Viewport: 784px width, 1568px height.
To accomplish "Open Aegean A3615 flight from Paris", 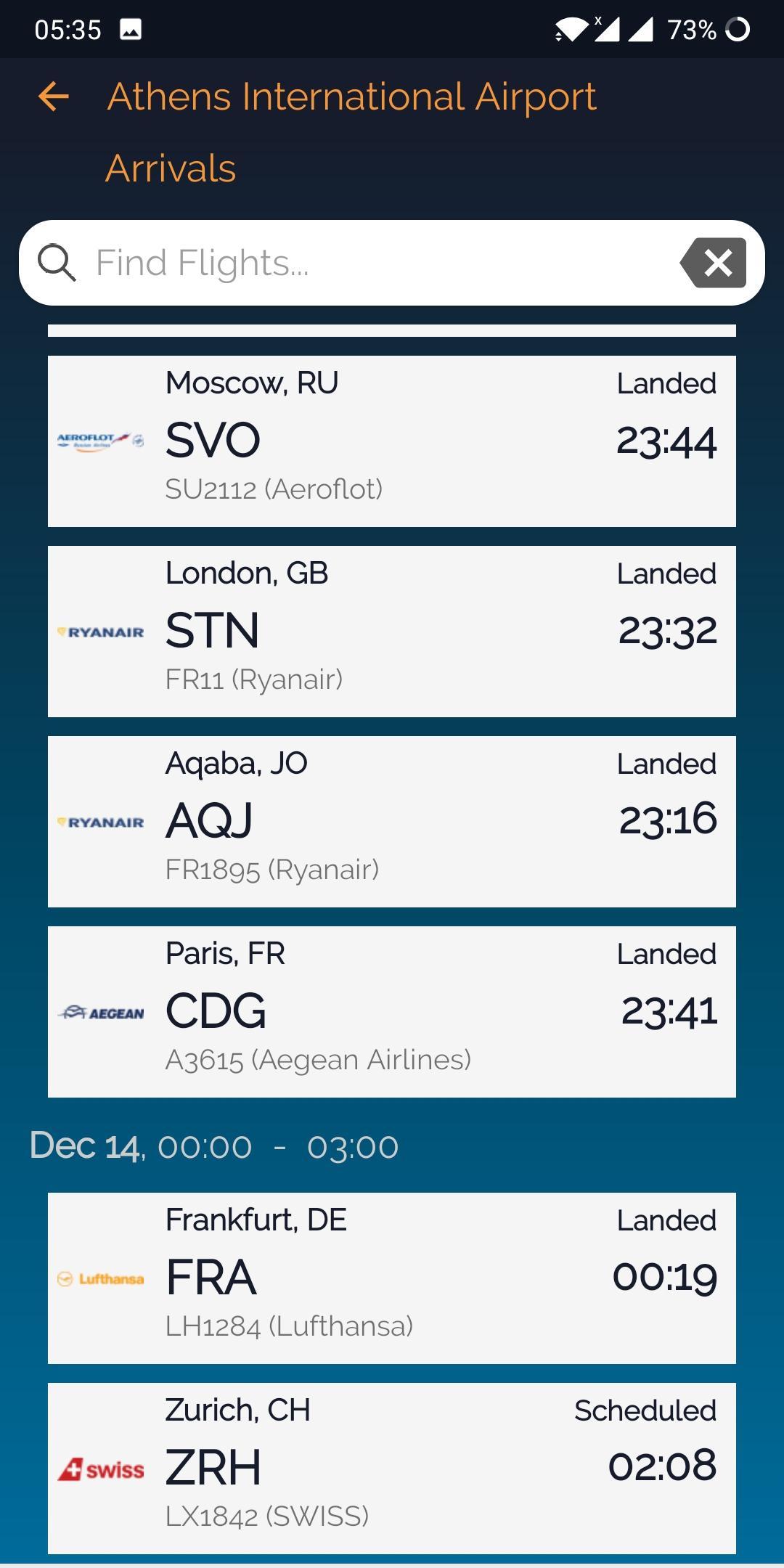I will [x=392, y=1012].
